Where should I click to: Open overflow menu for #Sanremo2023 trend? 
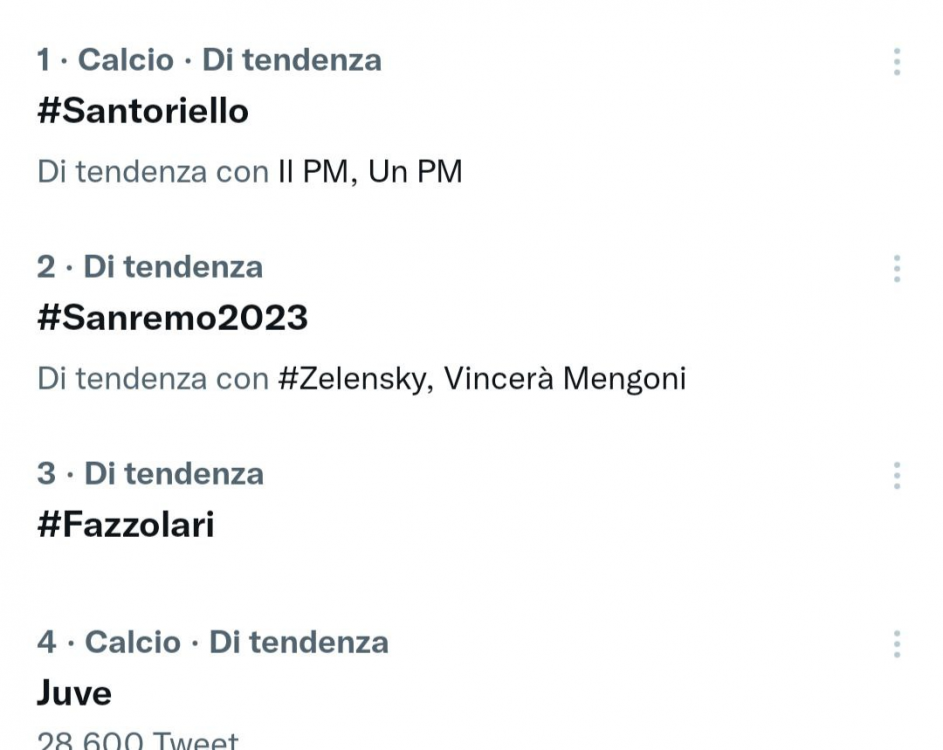897,268
